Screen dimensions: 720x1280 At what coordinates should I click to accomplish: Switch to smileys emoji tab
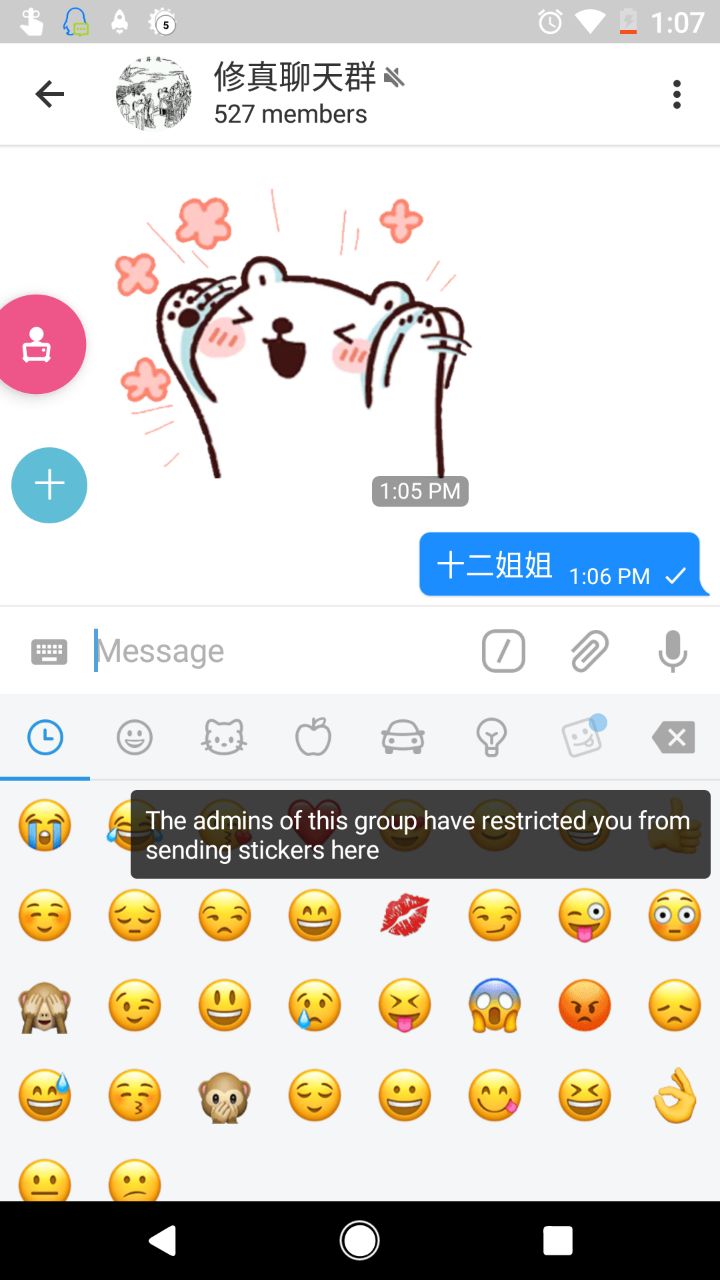[135, 738]
